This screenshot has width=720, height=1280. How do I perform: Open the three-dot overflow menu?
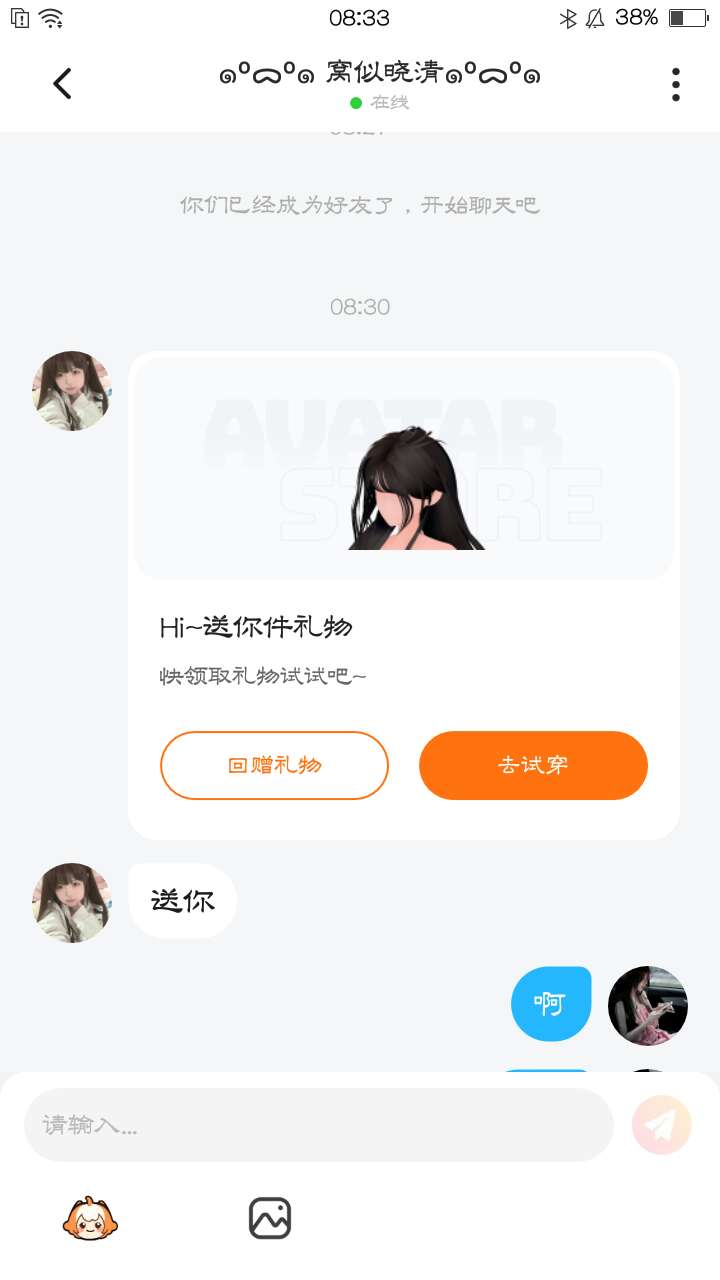tap(676, 84)
